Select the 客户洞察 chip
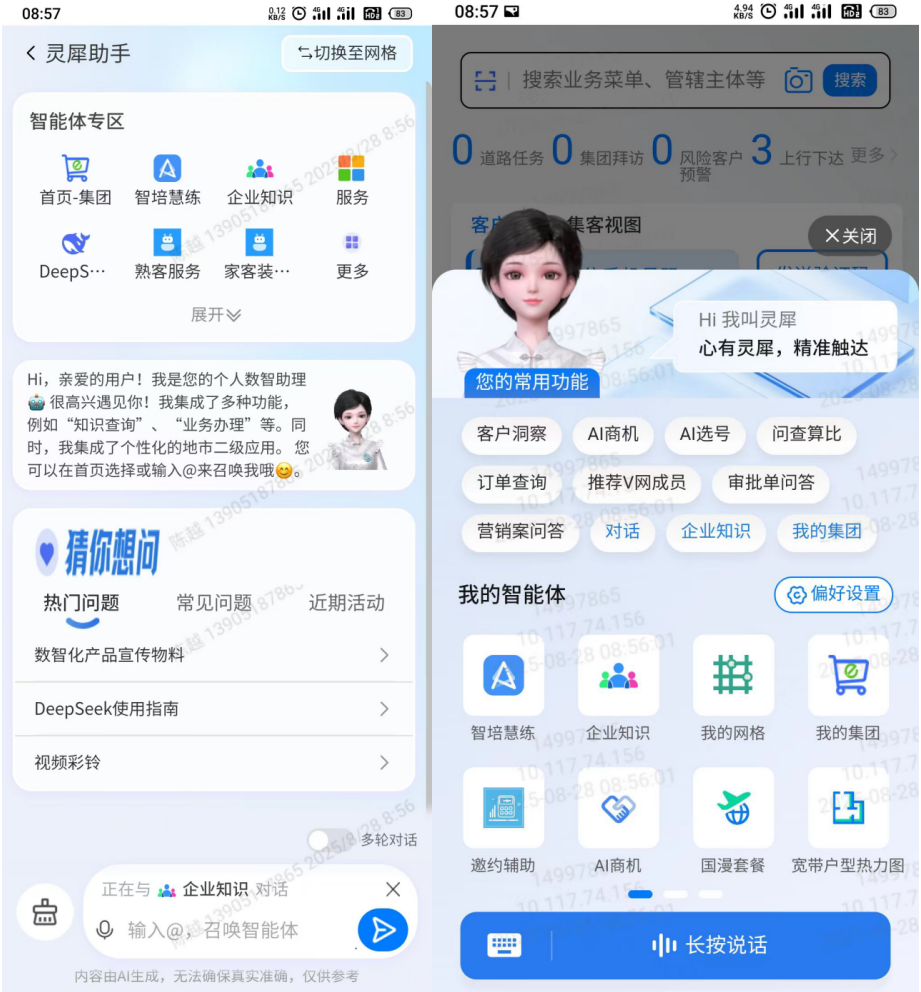The height and width of the screenshot is (992, 921). [512, 434]
